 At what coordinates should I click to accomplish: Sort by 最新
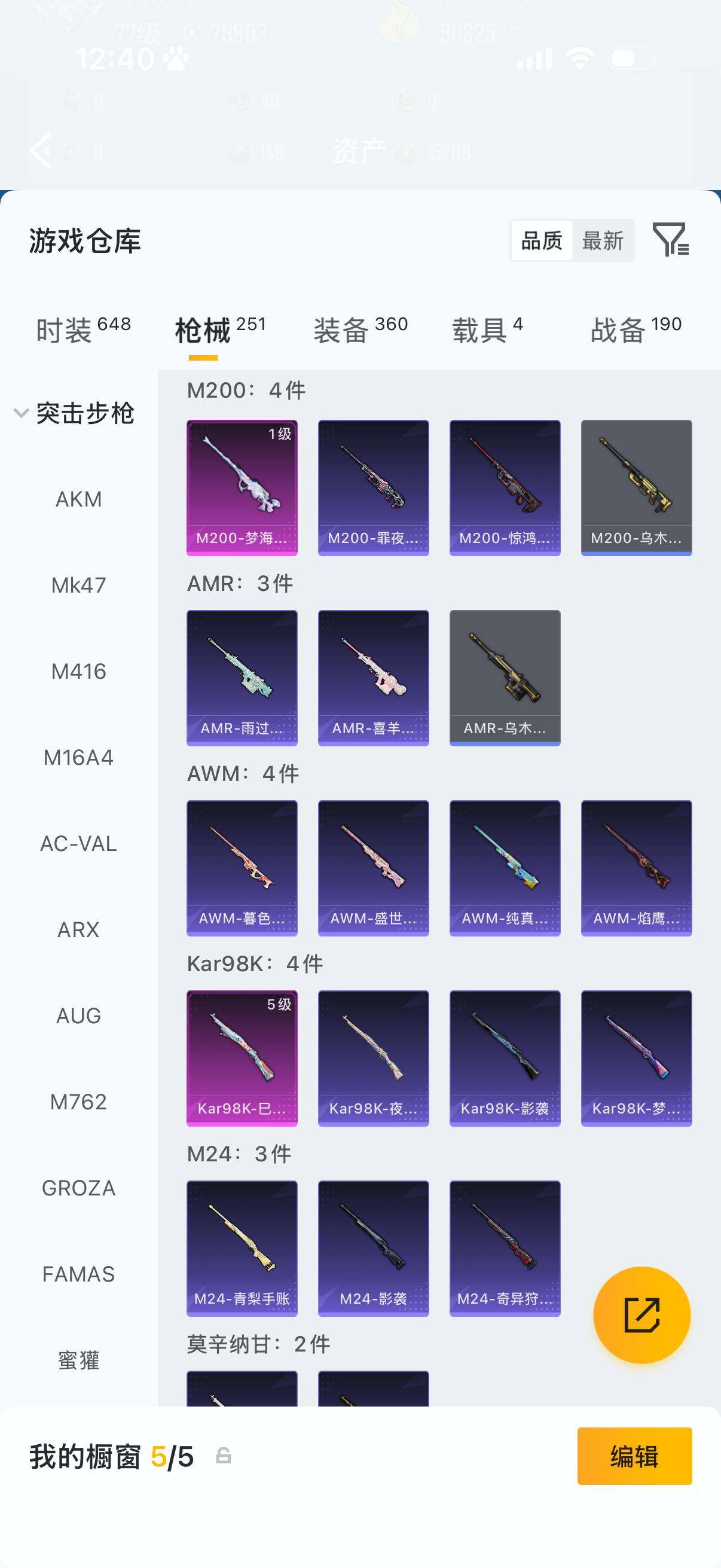click(603, 240)
